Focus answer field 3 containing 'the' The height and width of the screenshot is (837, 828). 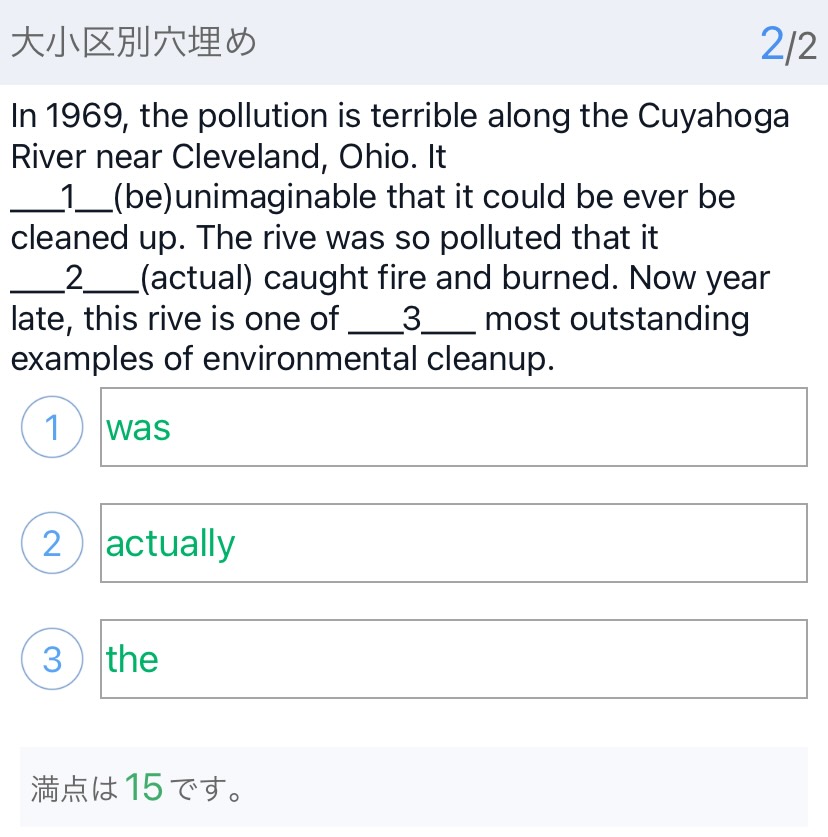[x=453, y=659]
